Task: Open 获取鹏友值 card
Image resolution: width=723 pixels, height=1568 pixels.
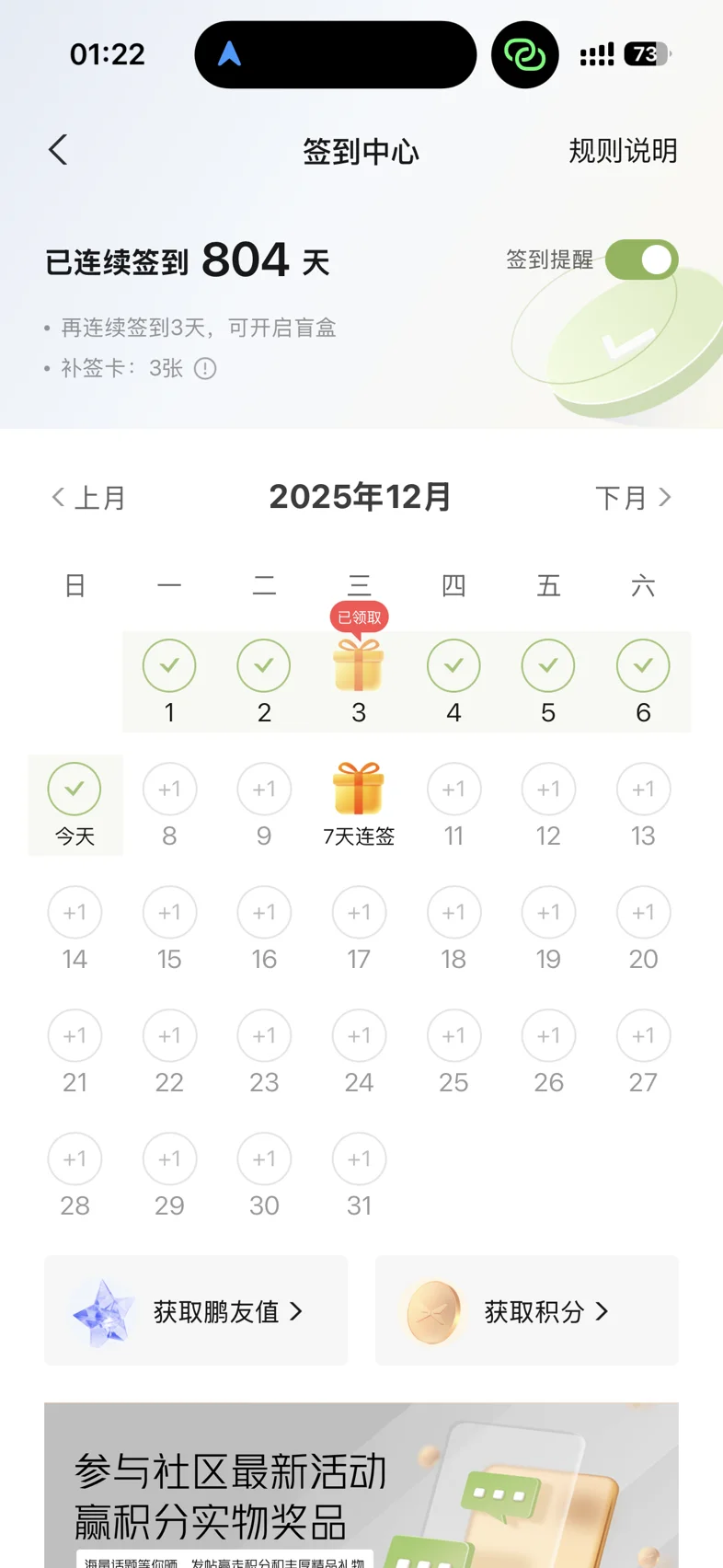Action: (x=196, y=1310)
